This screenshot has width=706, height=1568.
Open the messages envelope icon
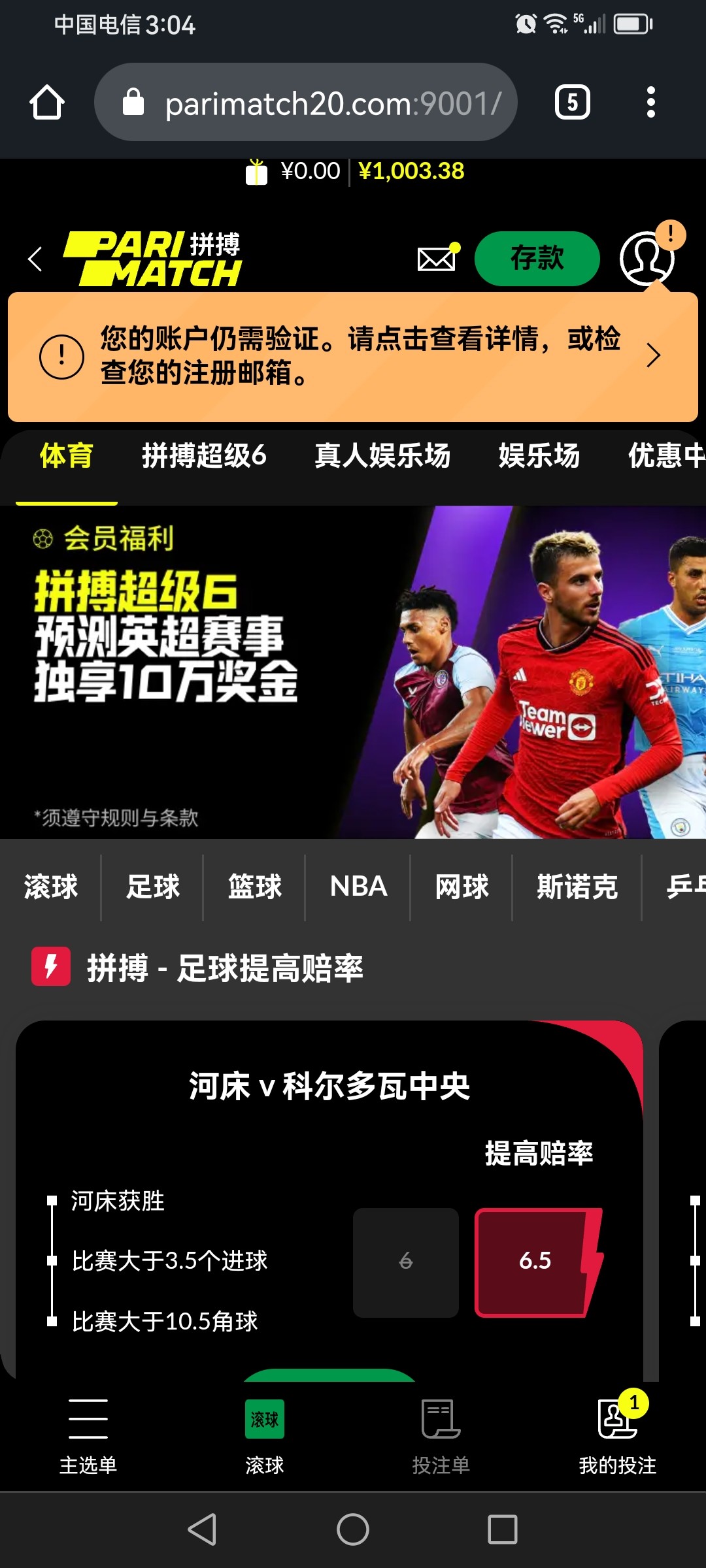(437, 259)
